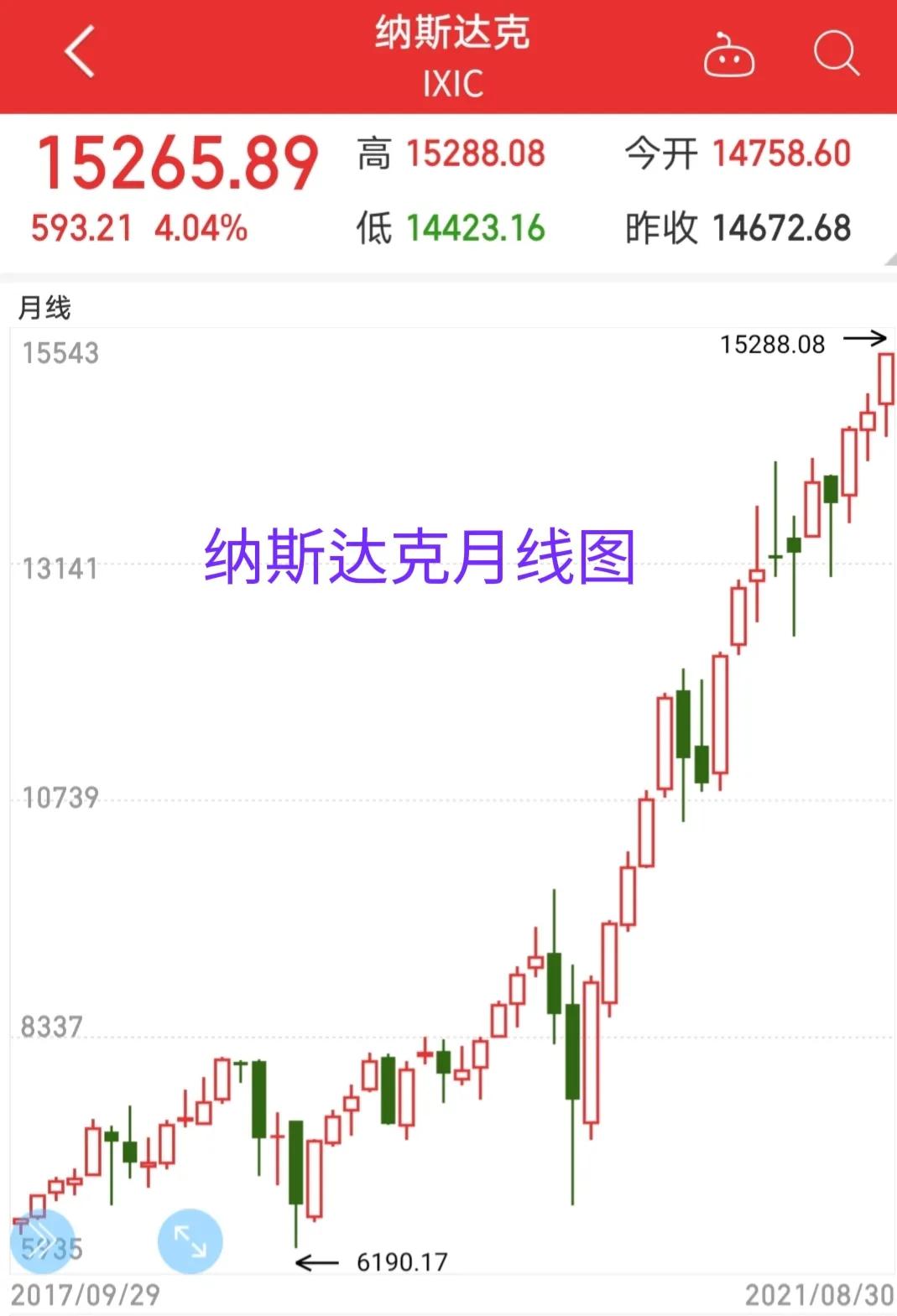This screenshot has width=897, height=1316.
Task: Expand the quote details panel corner arrow
Action: click(889, 261)
